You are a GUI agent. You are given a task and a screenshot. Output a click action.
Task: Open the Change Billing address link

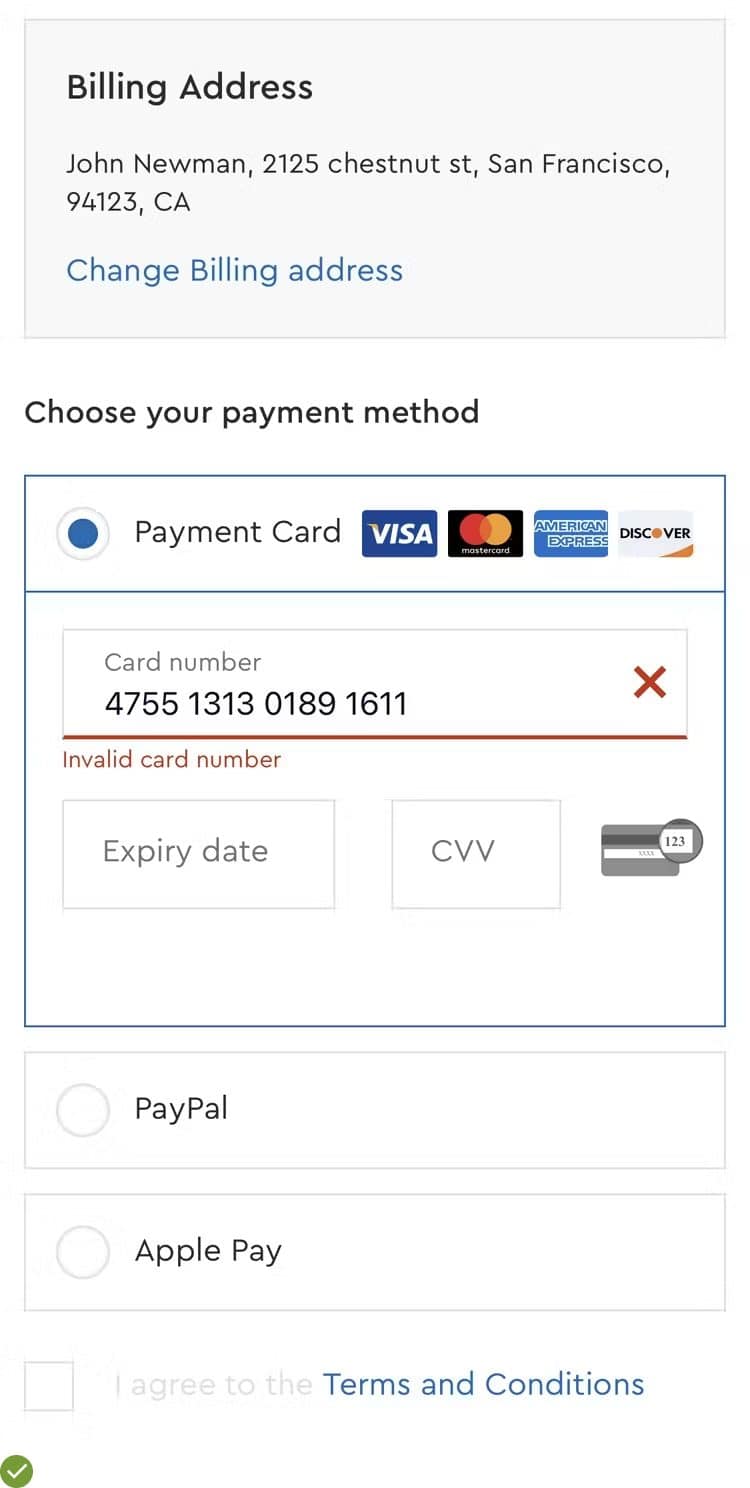(234, 270)
